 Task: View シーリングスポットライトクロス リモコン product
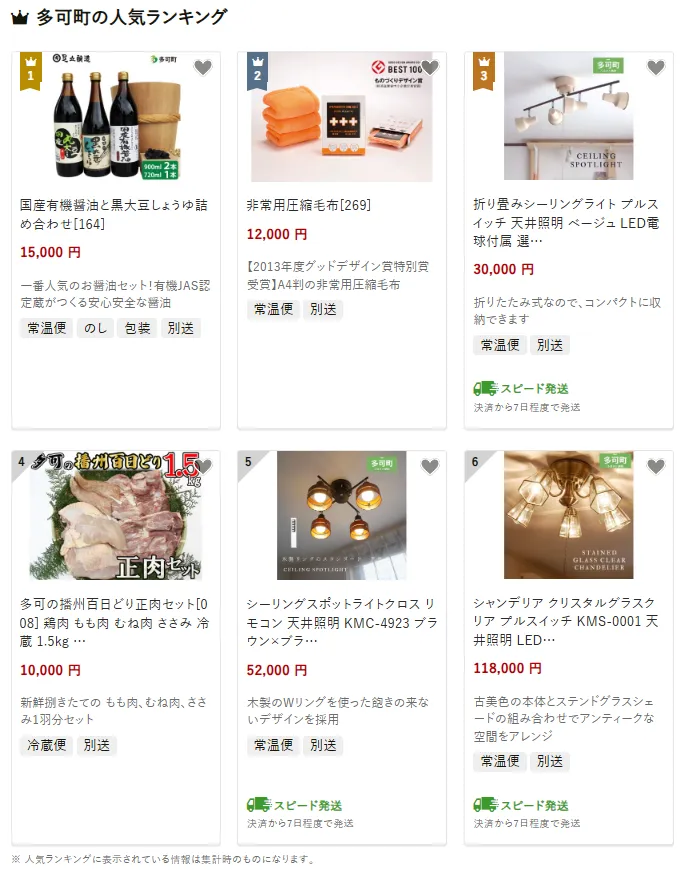(x=340, y=620)
